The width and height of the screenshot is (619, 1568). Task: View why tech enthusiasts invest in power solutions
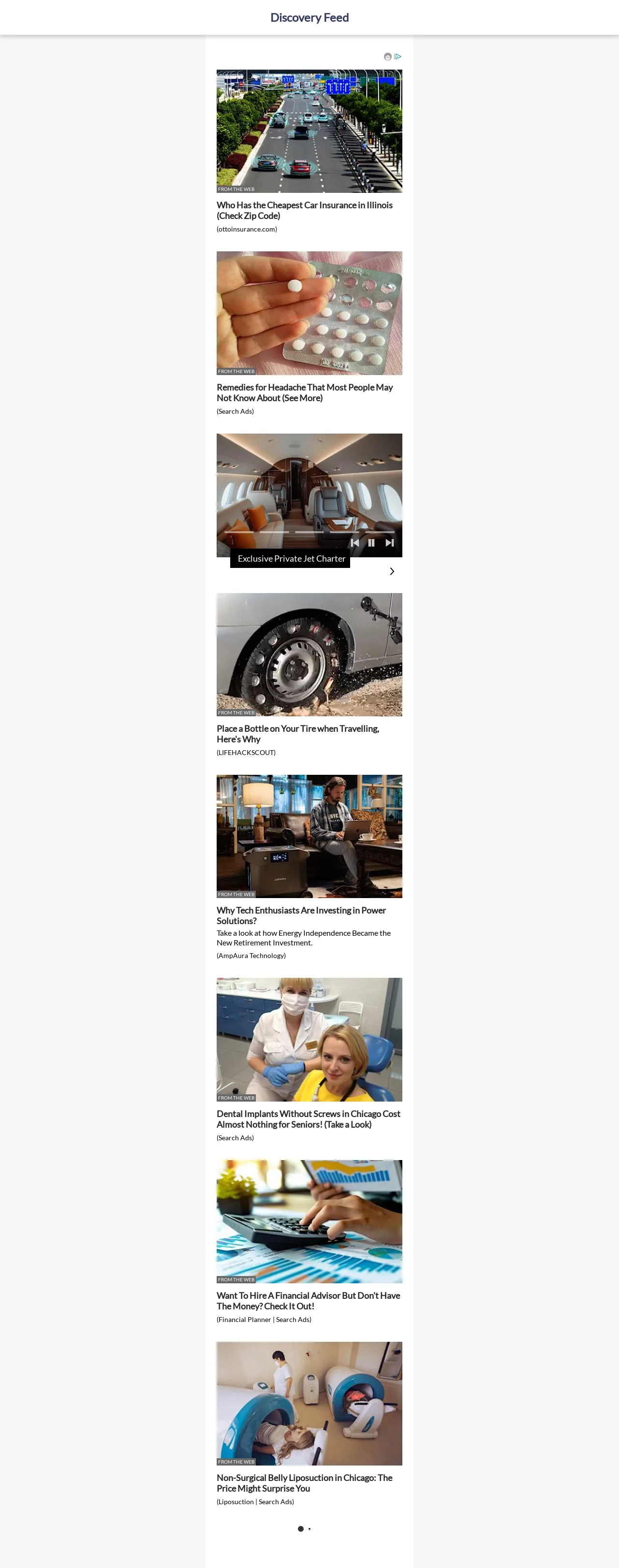(301, 915)
